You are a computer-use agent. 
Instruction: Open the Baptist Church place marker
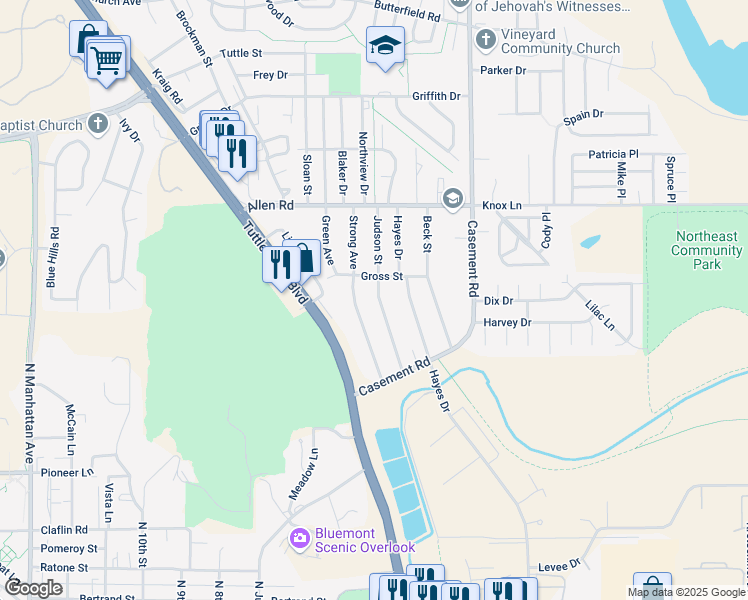pos(96,124)
